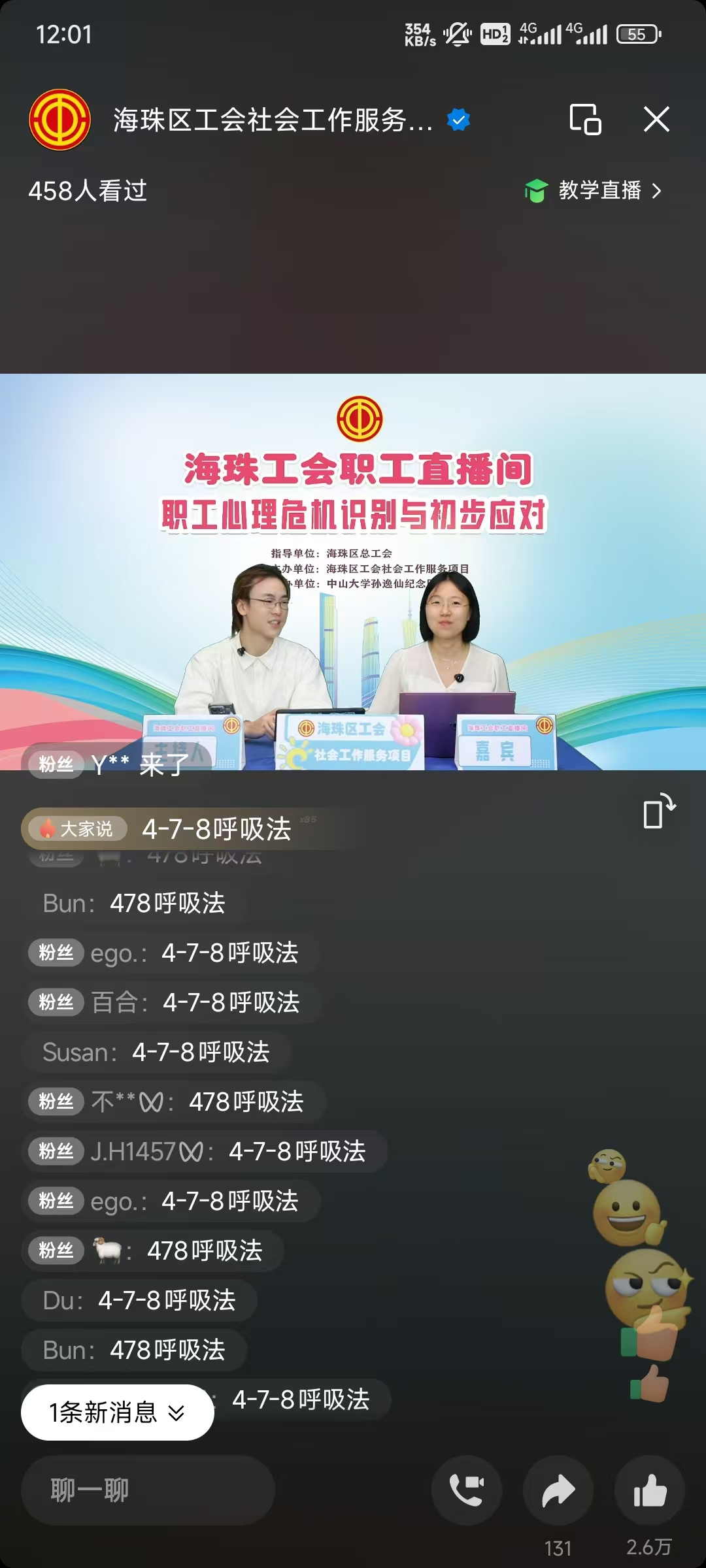The image size is (706, 1568).
Task: Close the live stream
Action: [656, 120]
